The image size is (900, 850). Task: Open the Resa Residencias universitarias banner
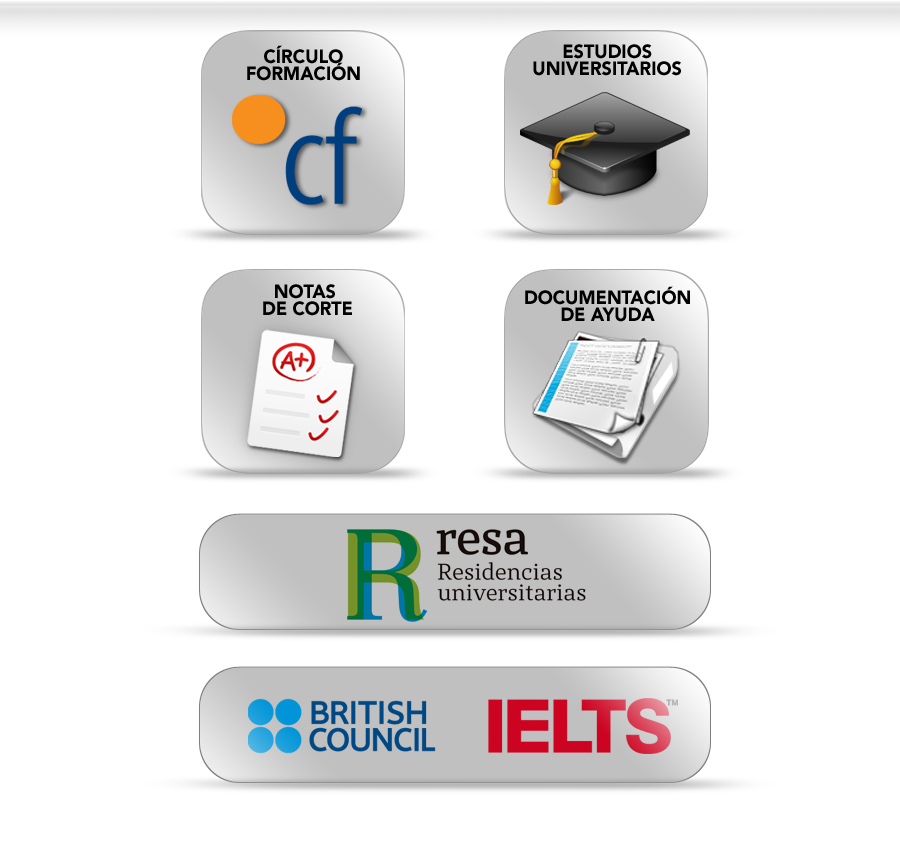tap(455, 572)
